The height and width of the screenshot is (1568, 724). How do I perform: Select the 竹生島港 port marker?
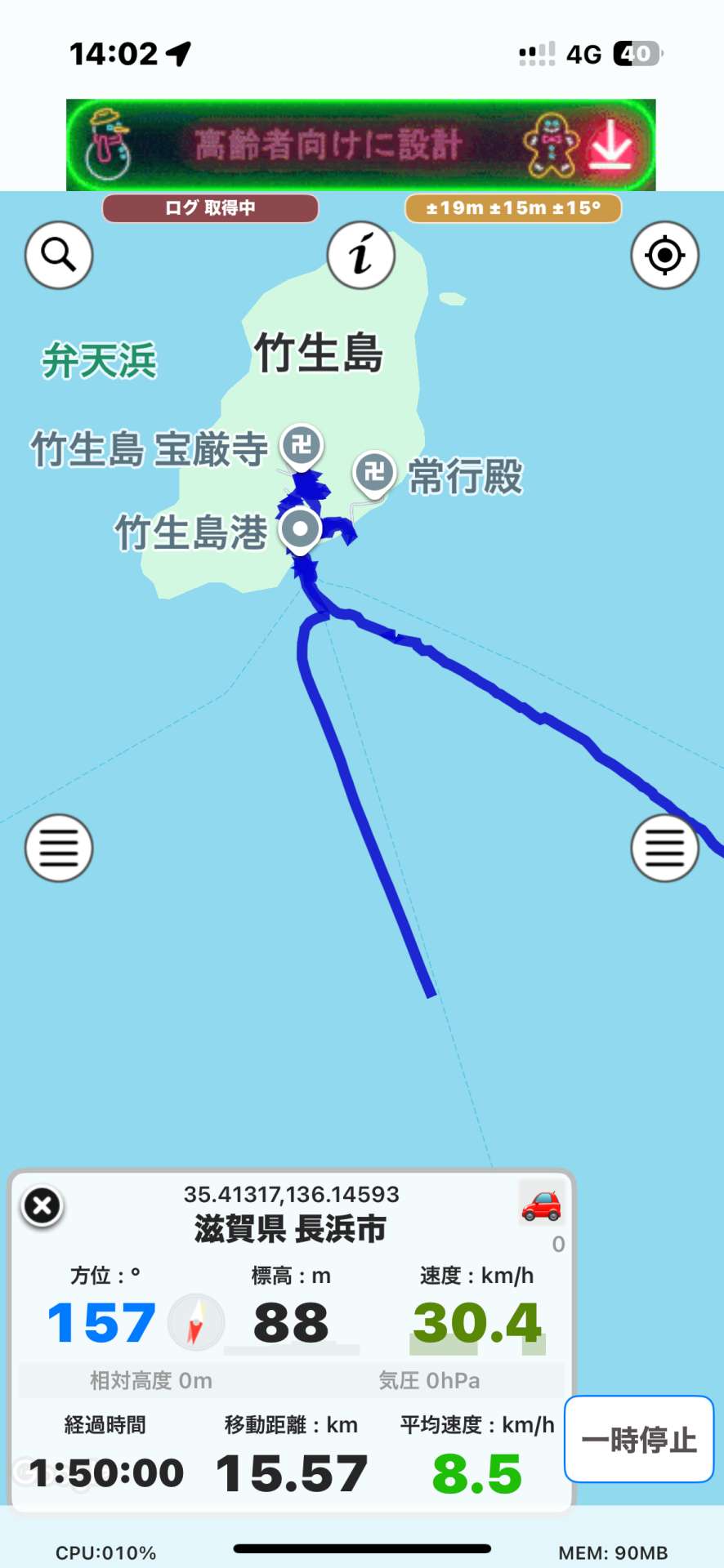(301, 529)
